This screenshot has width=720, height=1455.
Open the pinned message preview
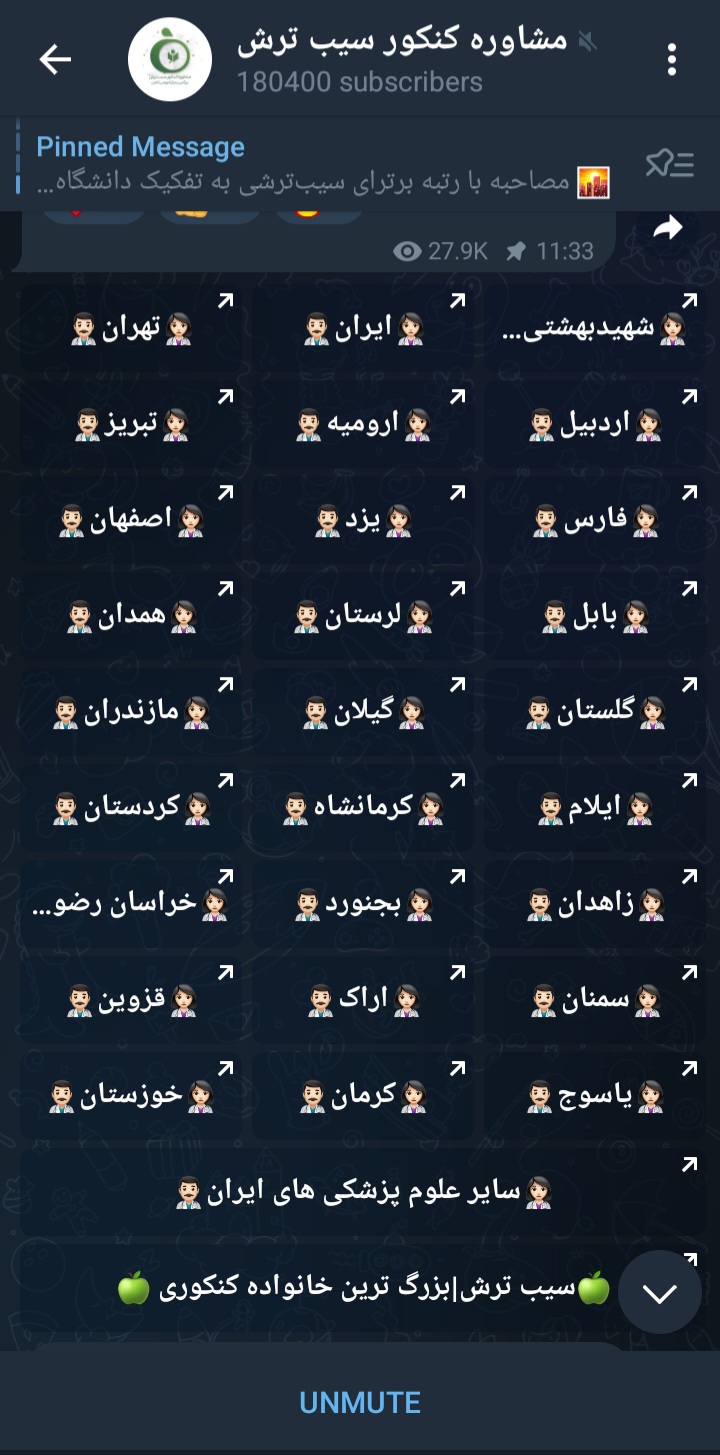(x=320, y=165)
